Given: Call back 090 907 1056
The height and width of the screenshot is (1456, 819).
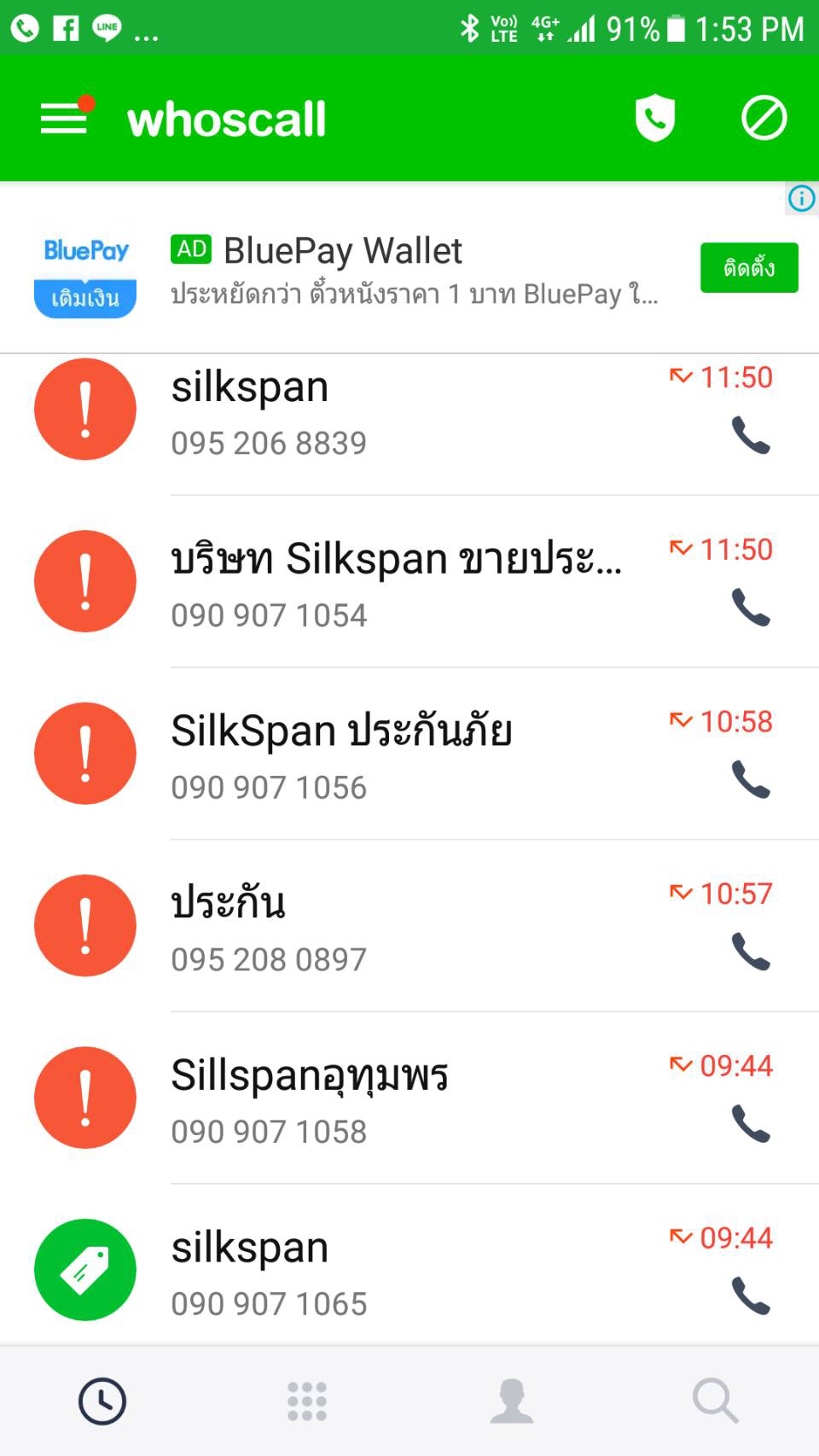Looking at the screenshot, I should click(x=751, y=779).
